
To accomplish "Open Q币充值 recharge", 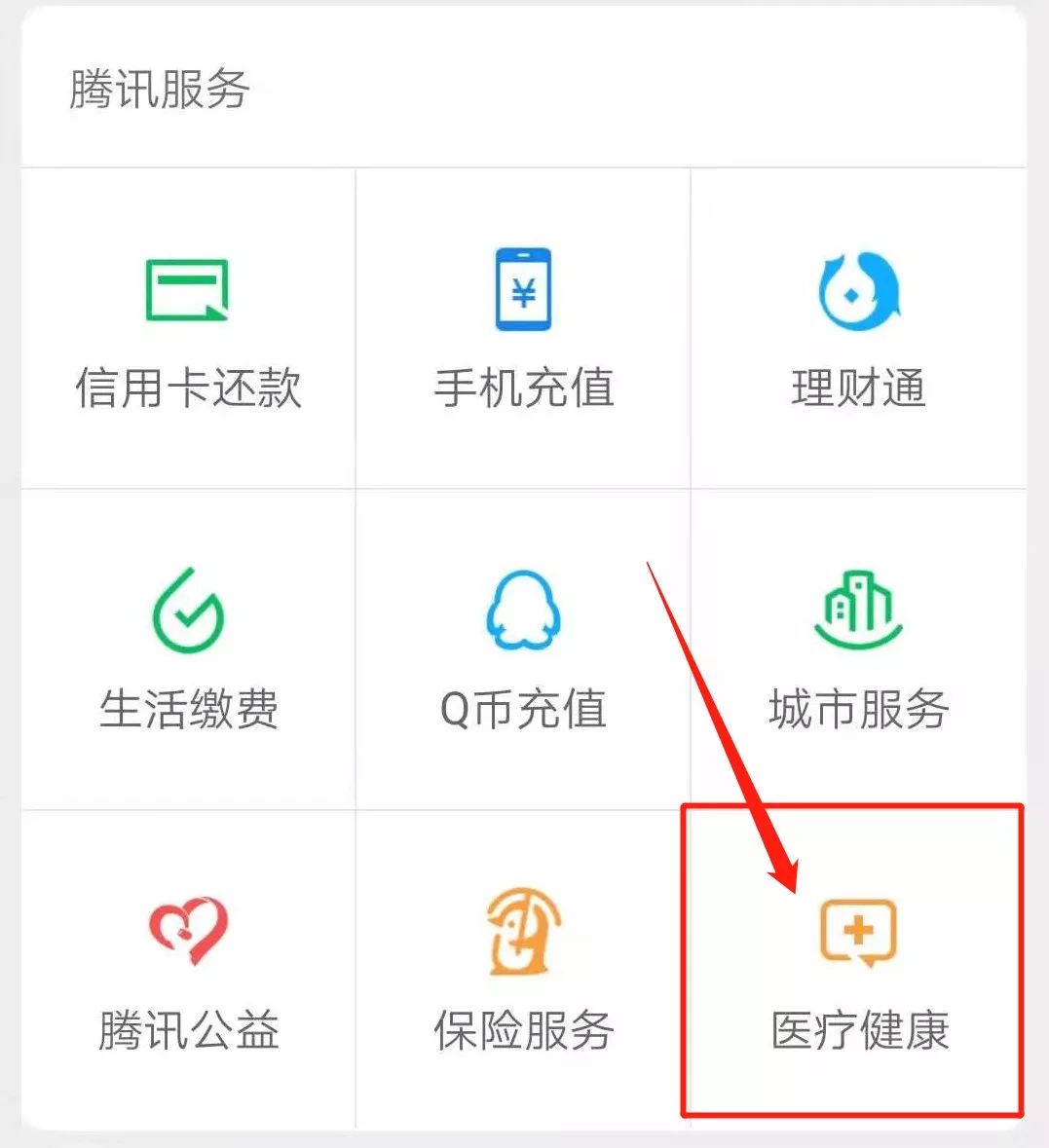I will coord(523,650).
